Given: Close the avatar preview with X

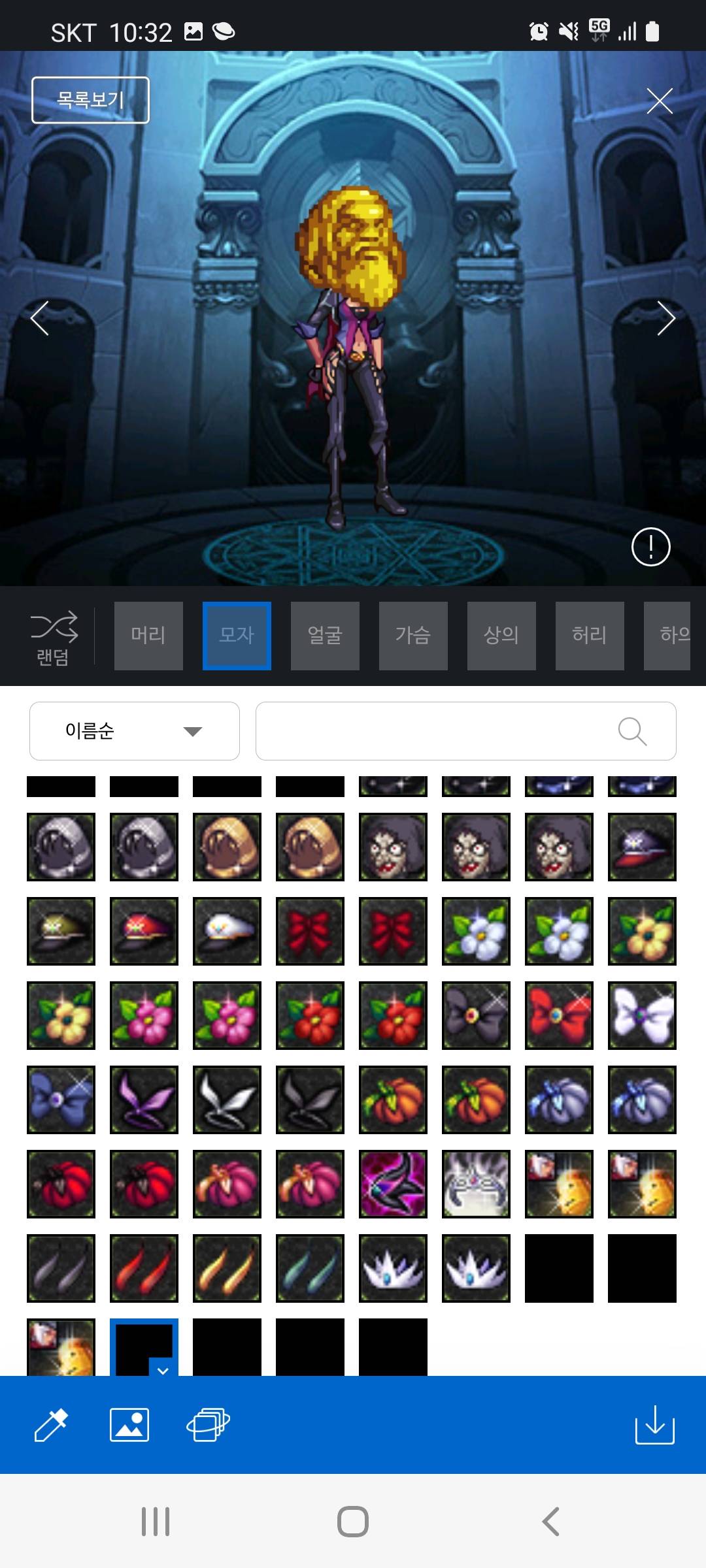Looking at the screenshot, I should [x=659, y=101].
